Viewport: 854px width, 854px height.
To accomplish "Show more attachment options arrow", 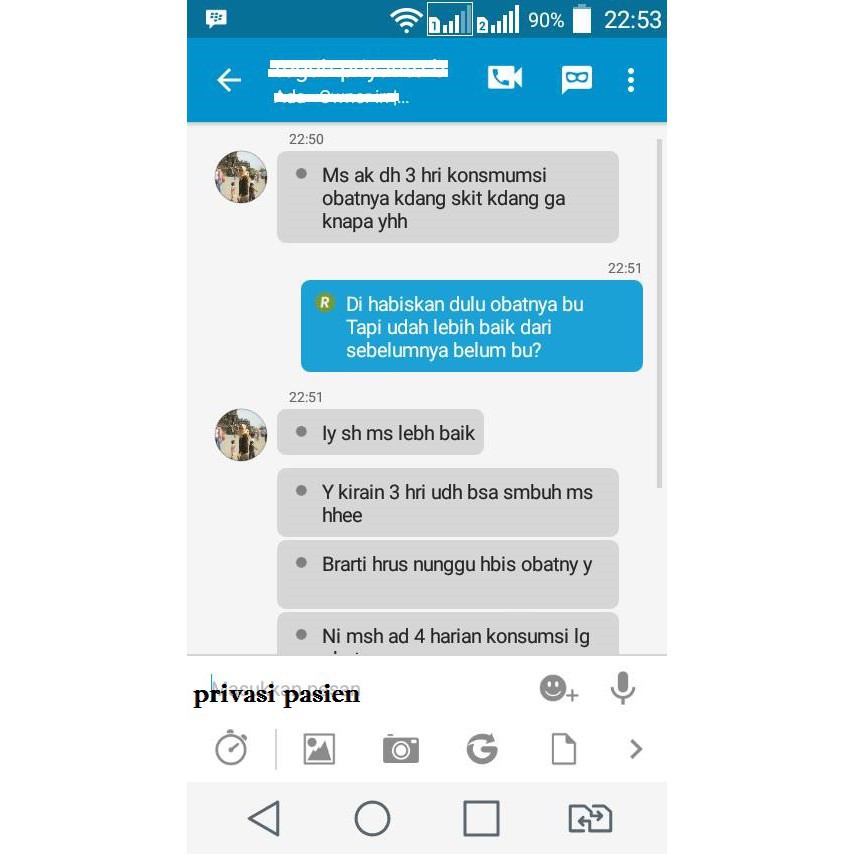I will coord(636,749).
